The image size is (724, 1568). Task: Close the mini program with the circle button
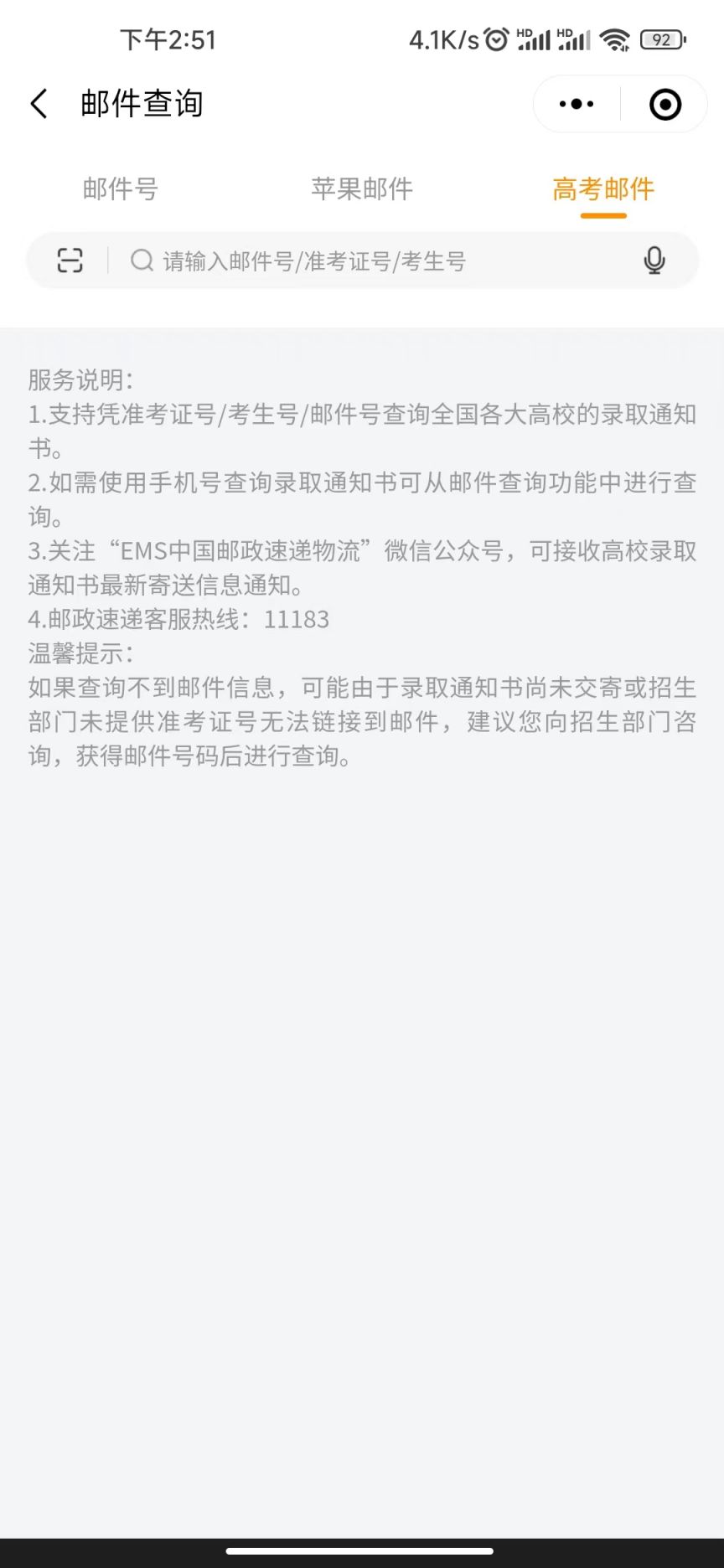click(665, 105)
